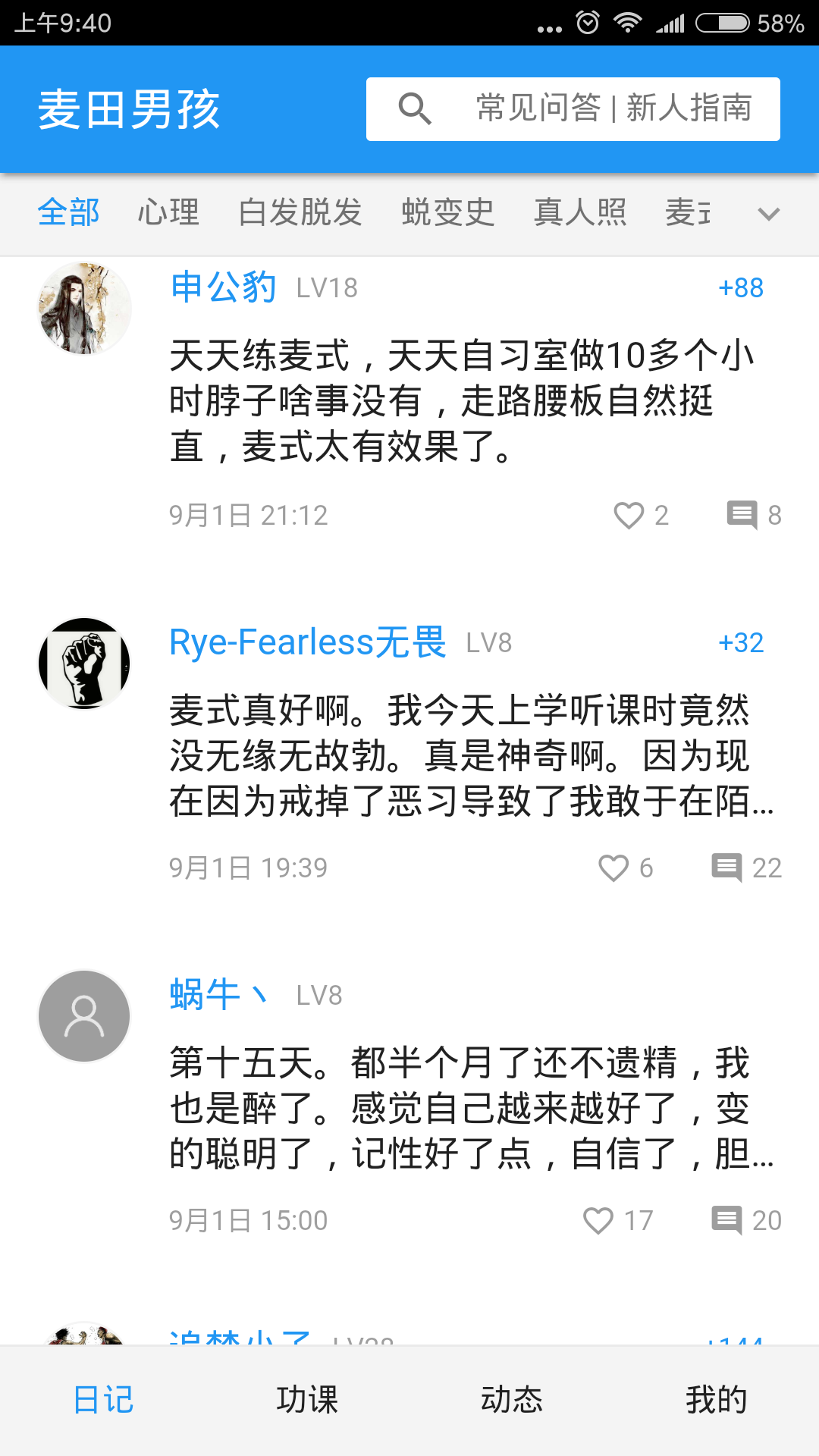Image resolution: width=819 pixels, height=1456 pixels.
Task: Expand the category list chevron
Action: (x=768, y=215)
